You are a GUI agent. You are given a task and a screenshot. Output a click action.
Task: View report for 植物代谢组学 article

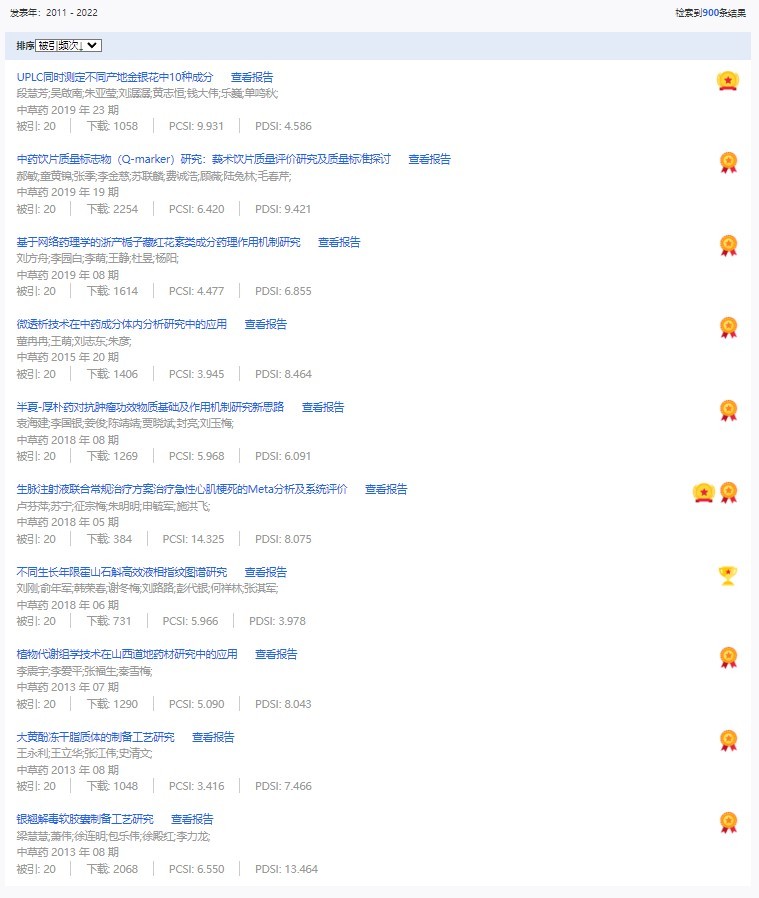tap(276, 654)
